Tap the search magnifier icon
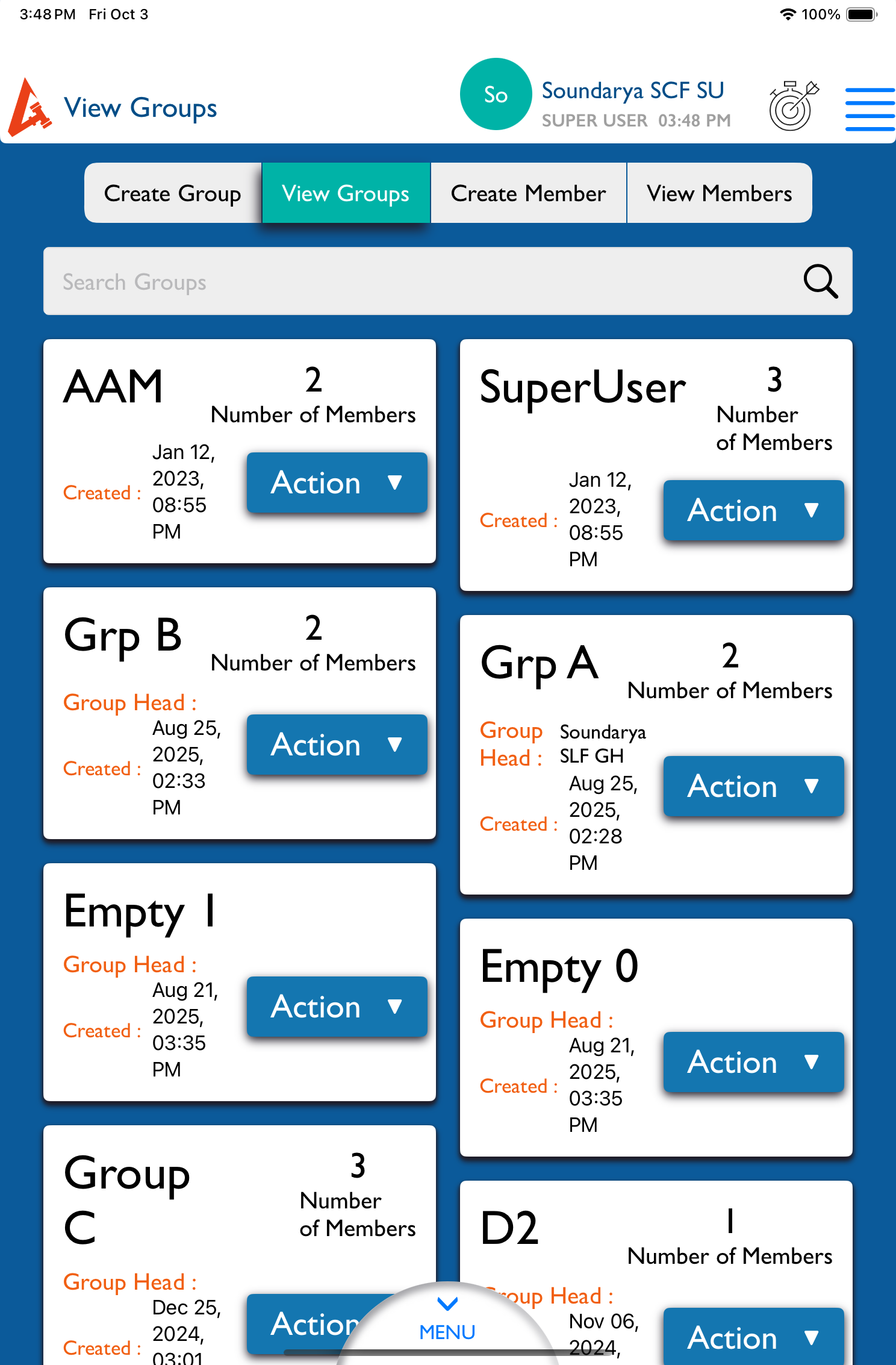This screenshot has height=1365, width=896. 820,281
